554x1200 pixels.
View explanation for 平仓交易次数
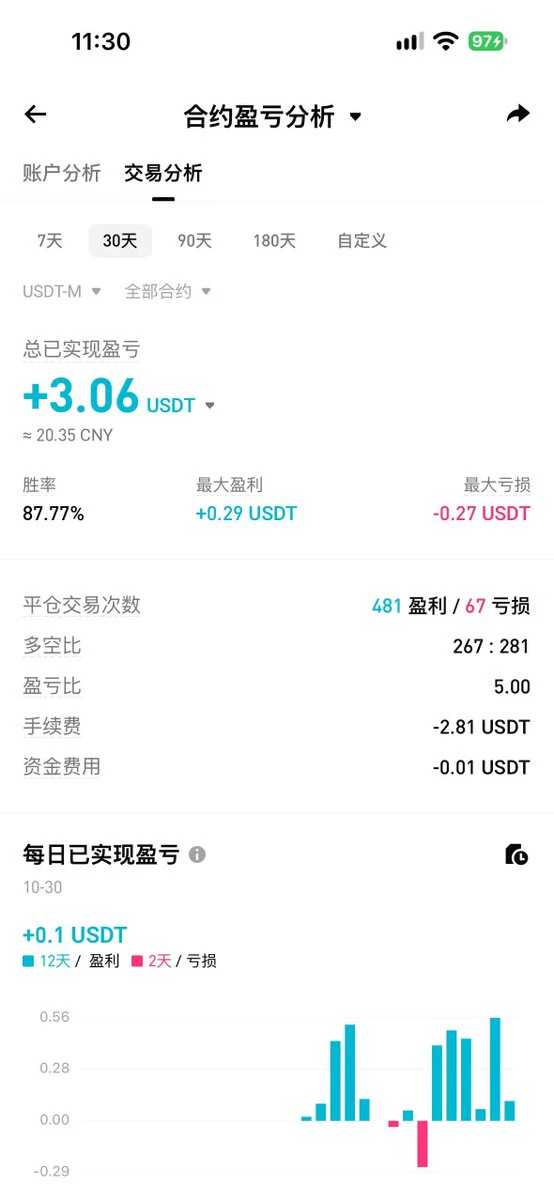(x=82, y=605)
